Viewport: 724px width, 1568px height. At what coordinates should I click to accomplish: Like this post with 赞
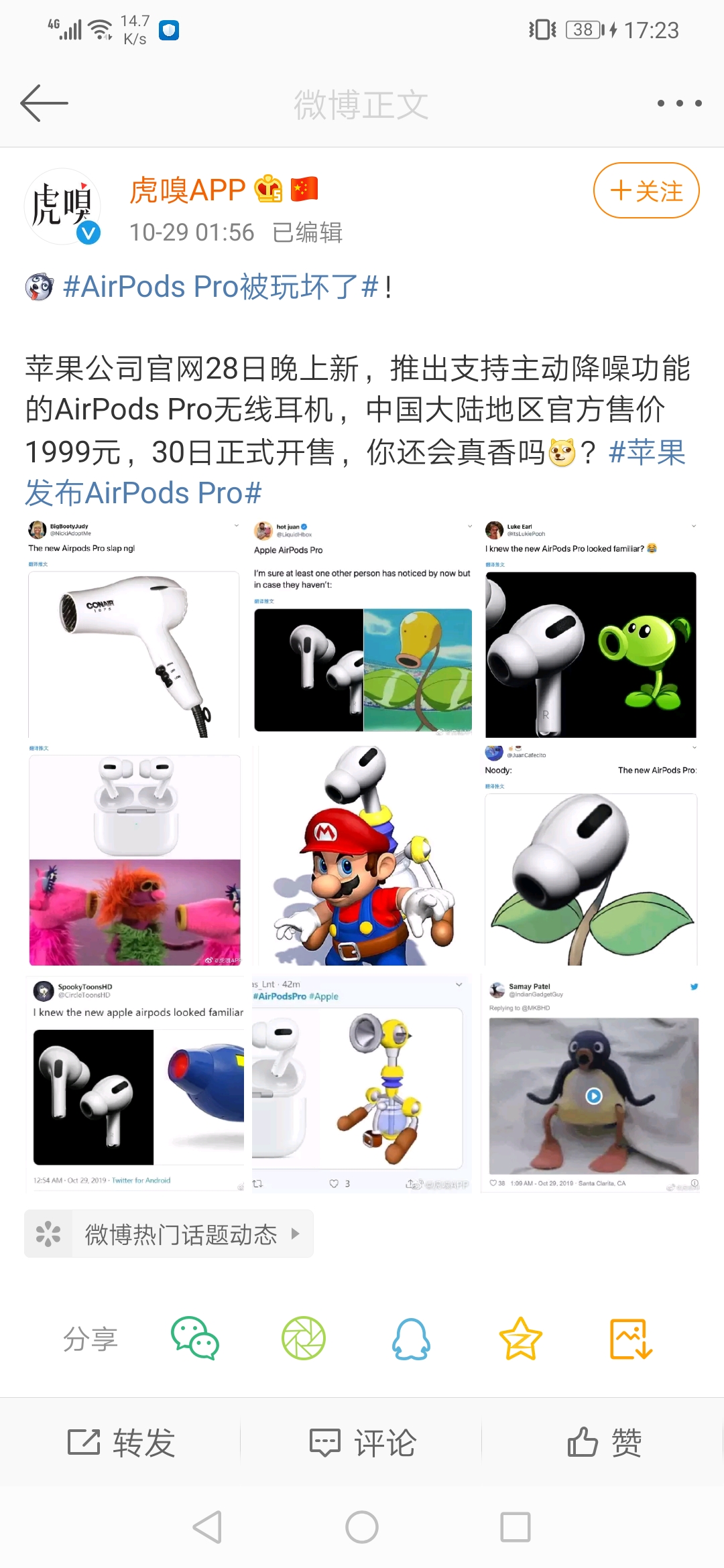(x=604, y=1442)
